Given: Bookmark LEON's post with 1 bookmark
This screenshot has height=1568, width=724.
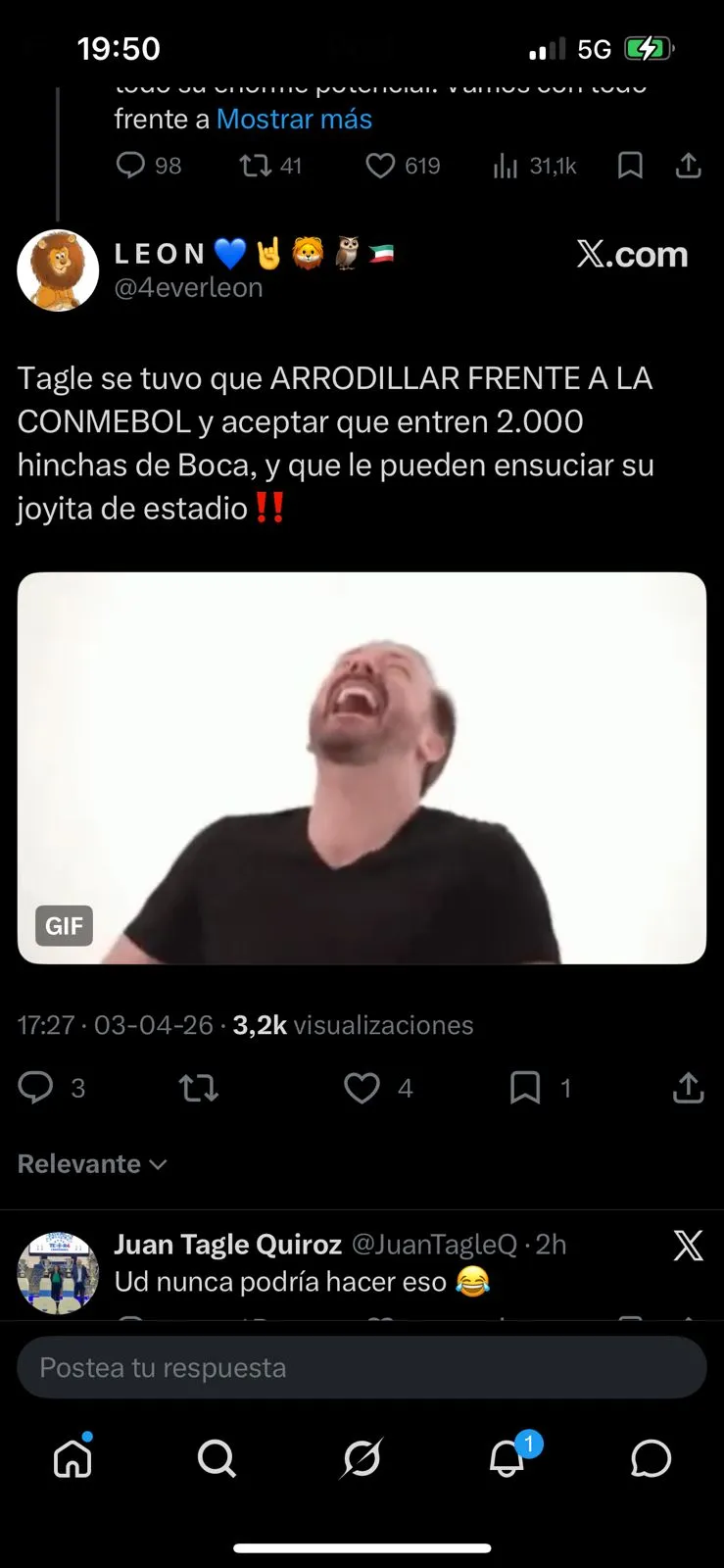Looking at the screenshot, I should [x=525, y=1087].
